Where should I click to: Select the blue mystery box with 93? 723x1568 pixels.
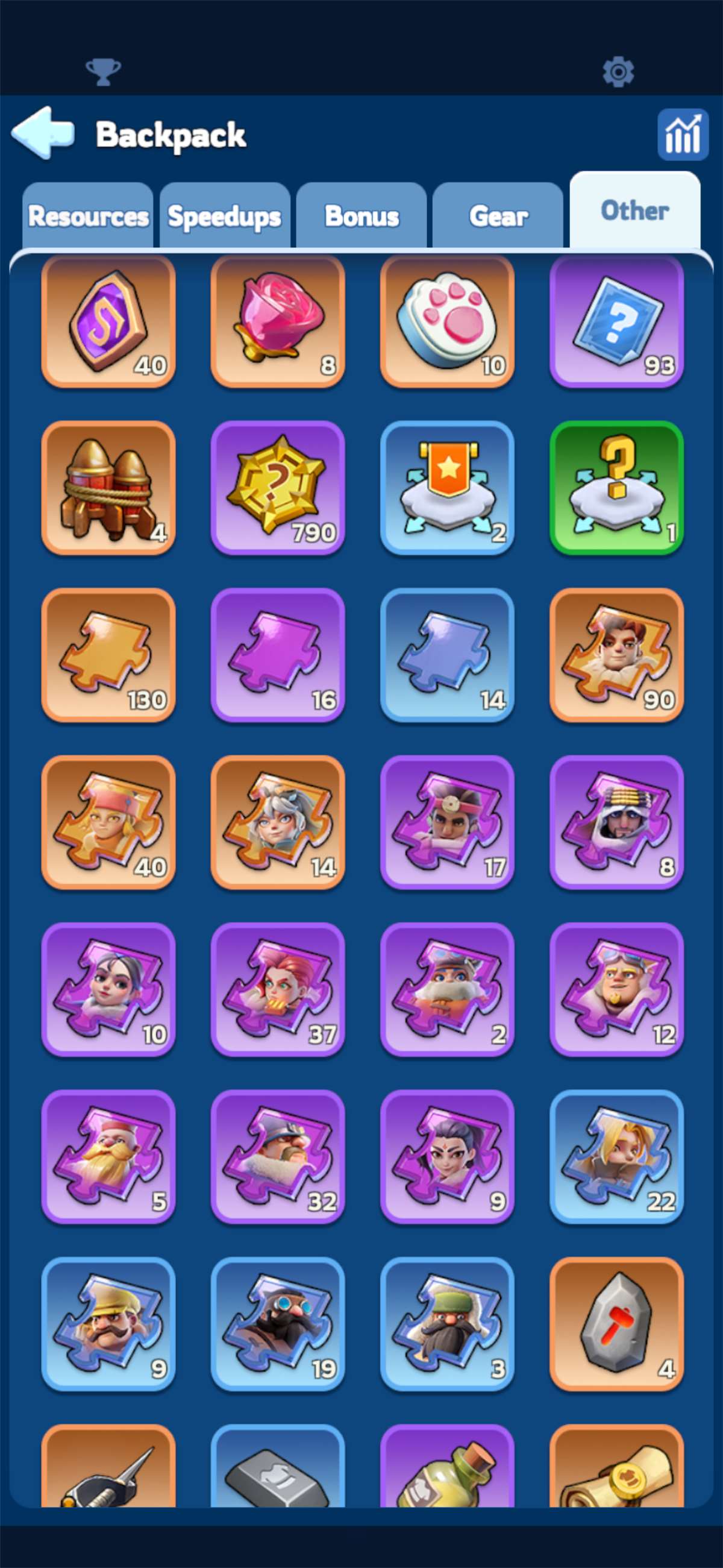click(616, 321)
